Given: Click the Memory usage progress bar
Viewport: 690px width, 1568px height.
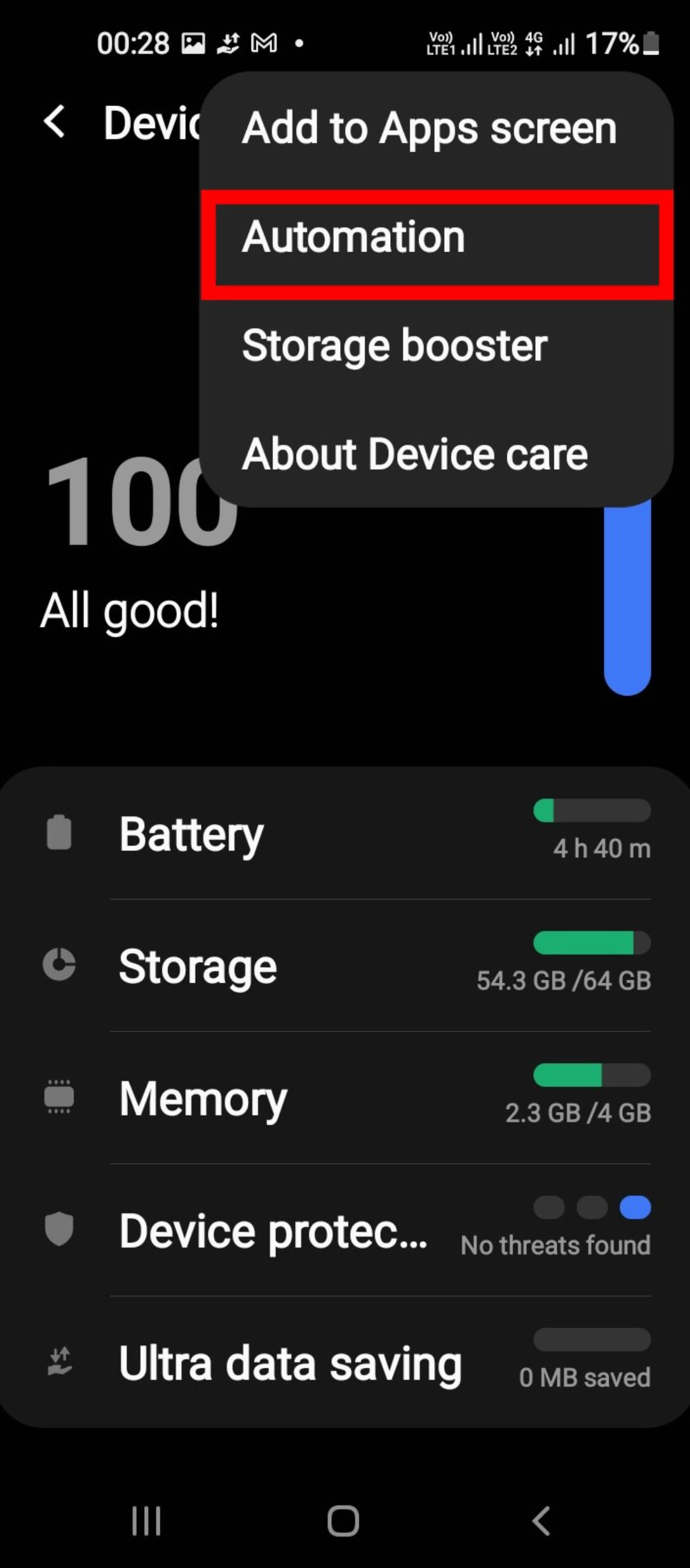Looking at the screenshot, I should (592, 1074).
